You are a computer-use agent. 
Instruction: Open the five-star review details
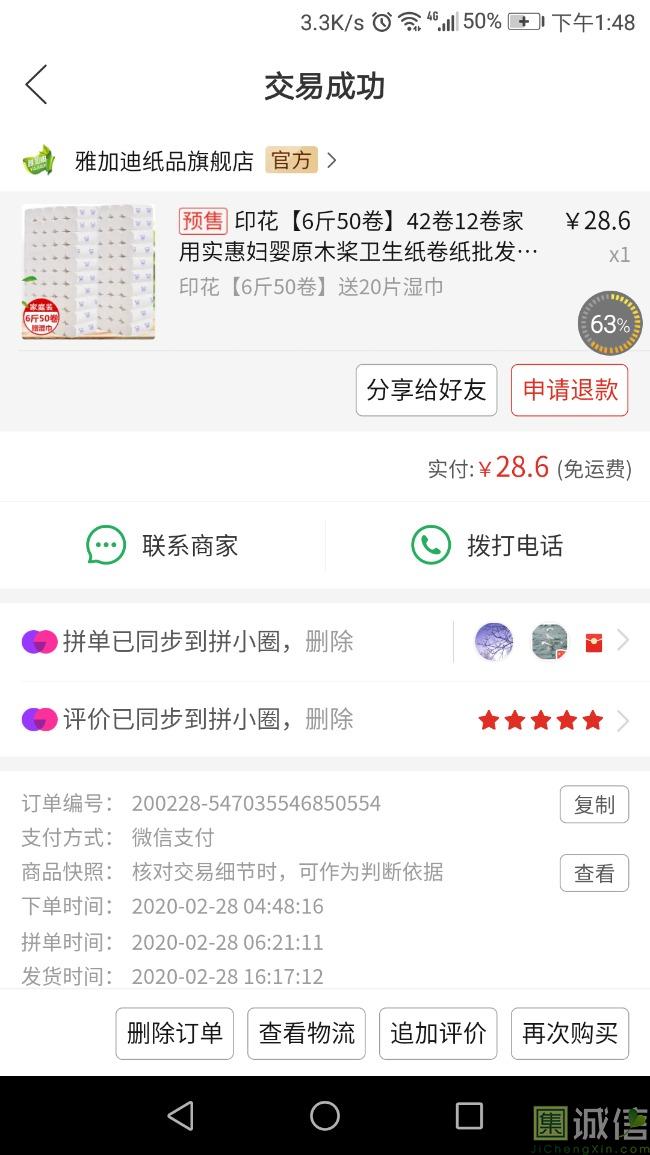[542, 720]
